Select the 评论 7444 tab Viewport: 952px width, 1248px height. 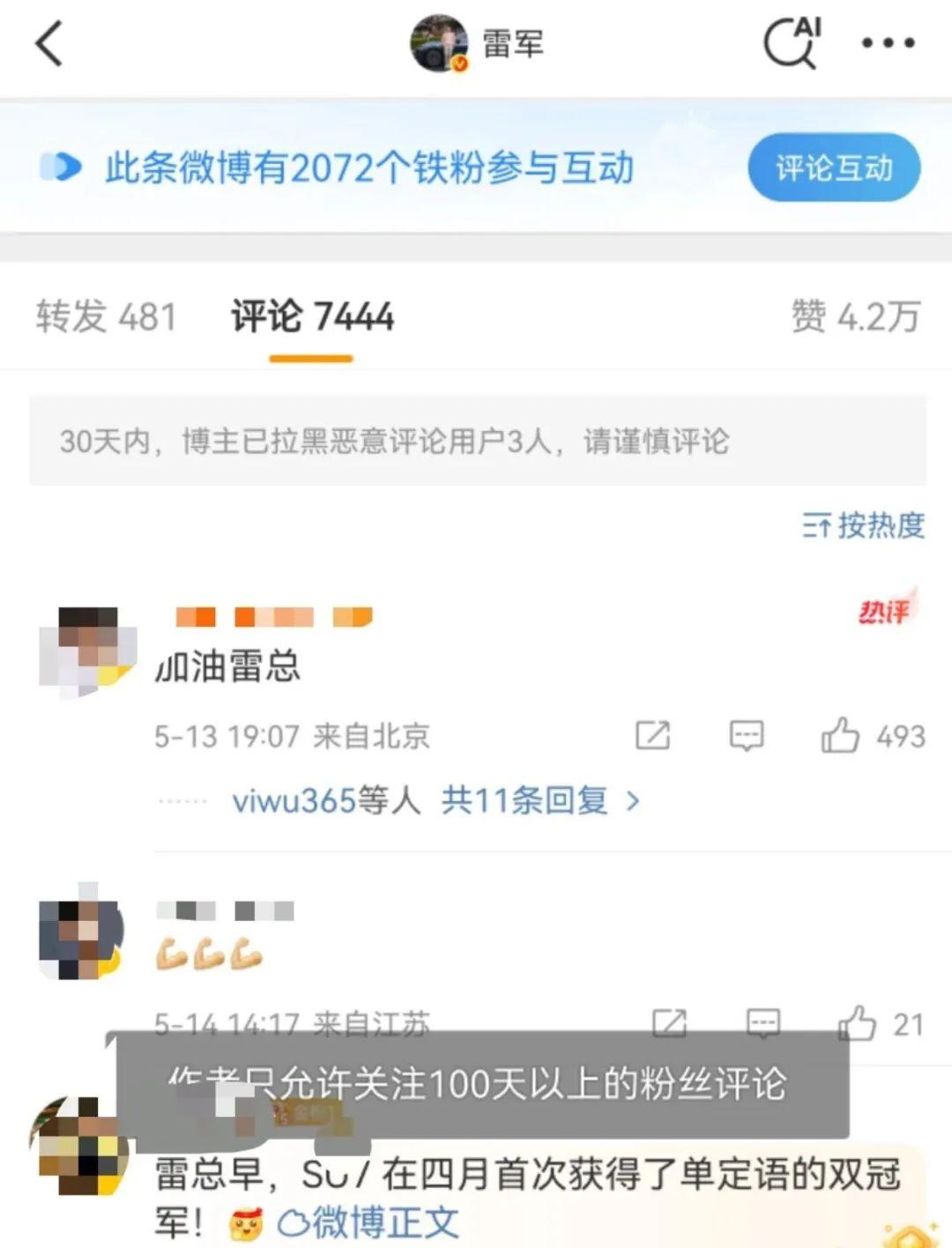coord(312,316)
